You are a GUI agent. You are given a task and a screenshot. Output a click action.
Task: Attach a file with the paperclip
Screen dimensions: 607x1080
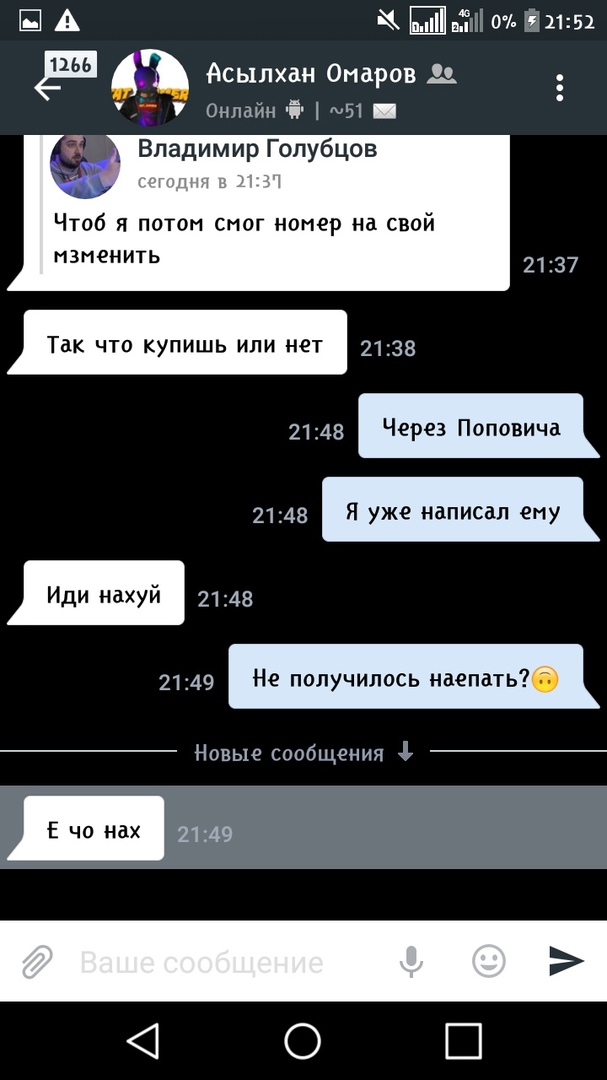pyautogui.click(x=36, y=962)
